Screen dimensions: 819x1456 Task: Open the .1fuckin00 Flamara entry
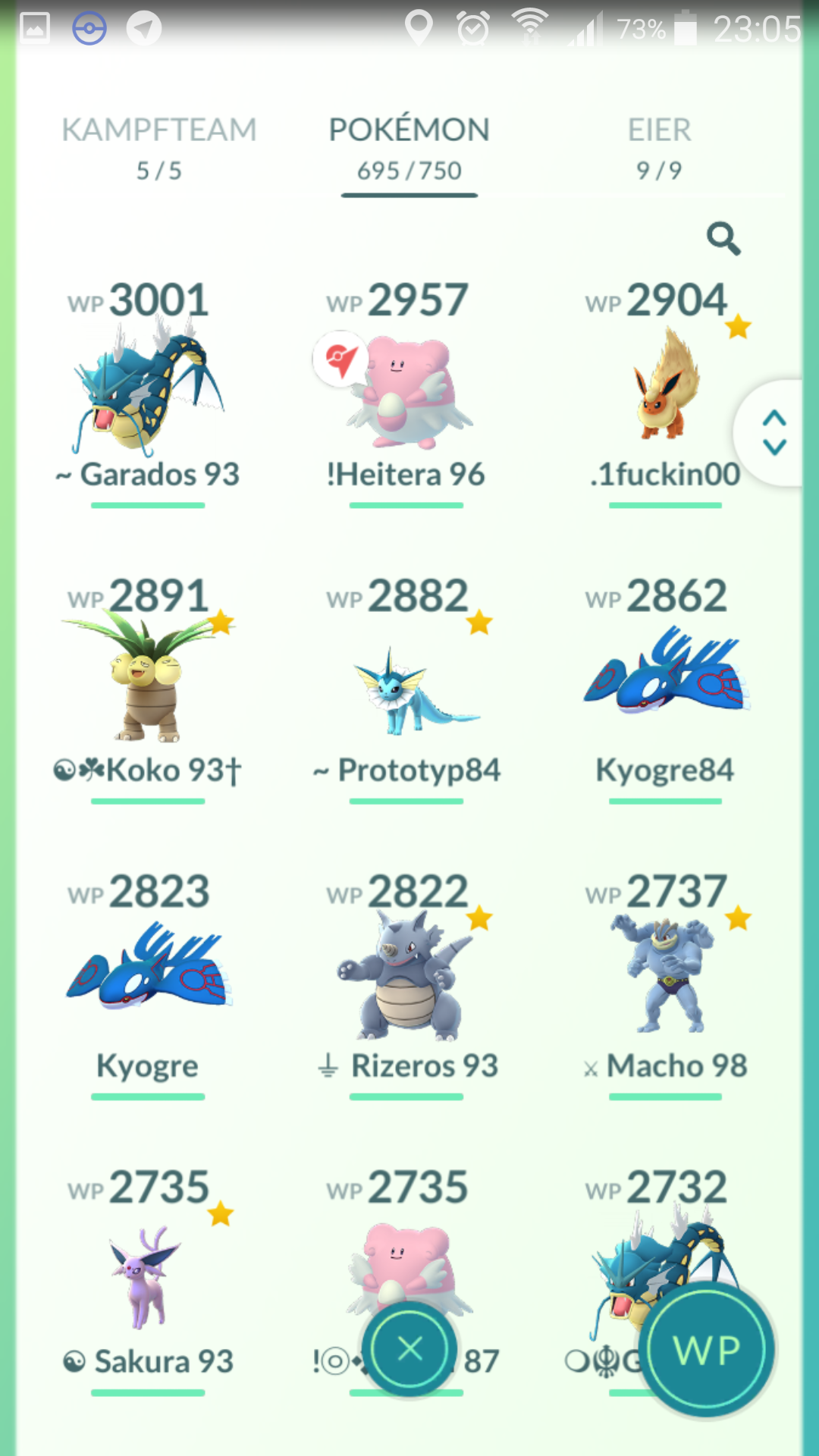[x=665, y=391]
